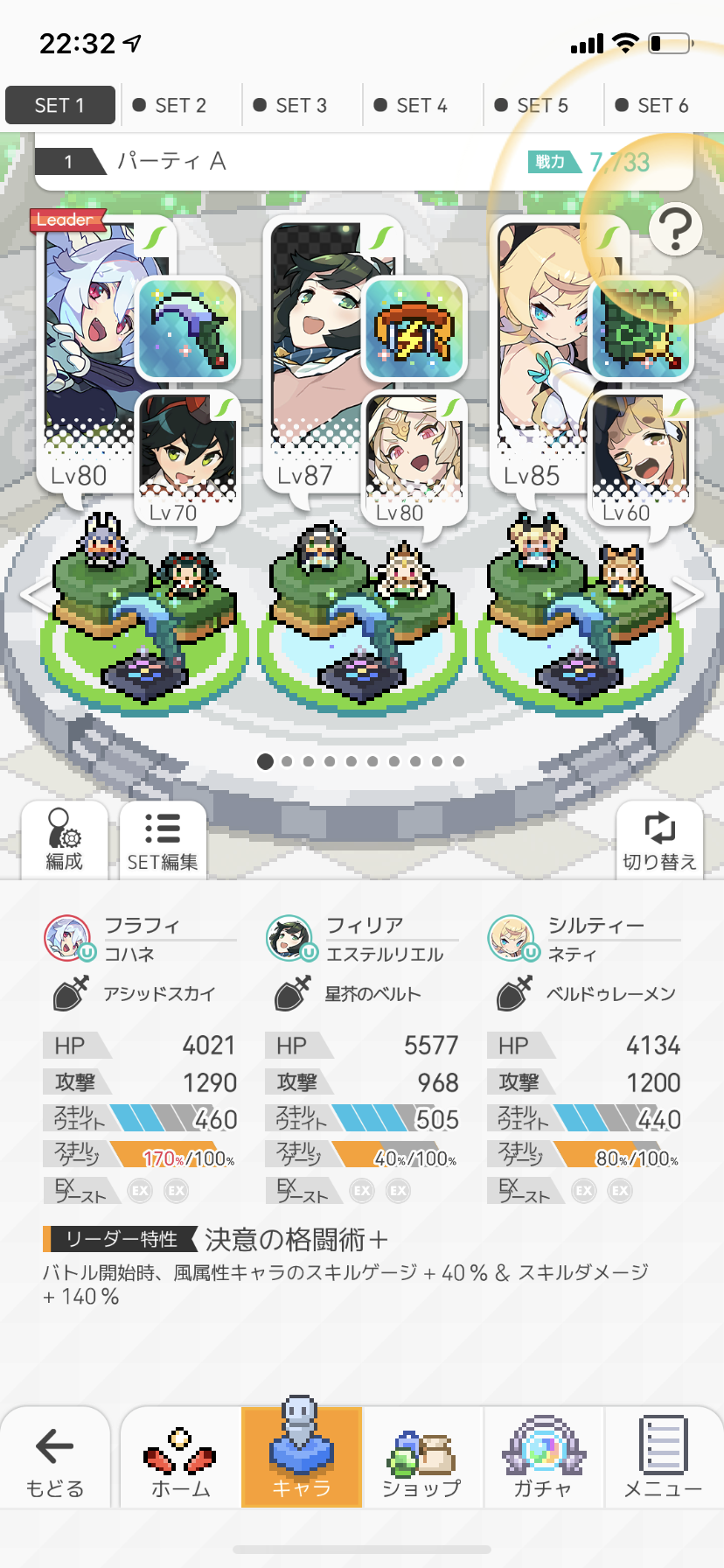
Task: Show the next party with right arrow
Action: click(x=689, y=596)
